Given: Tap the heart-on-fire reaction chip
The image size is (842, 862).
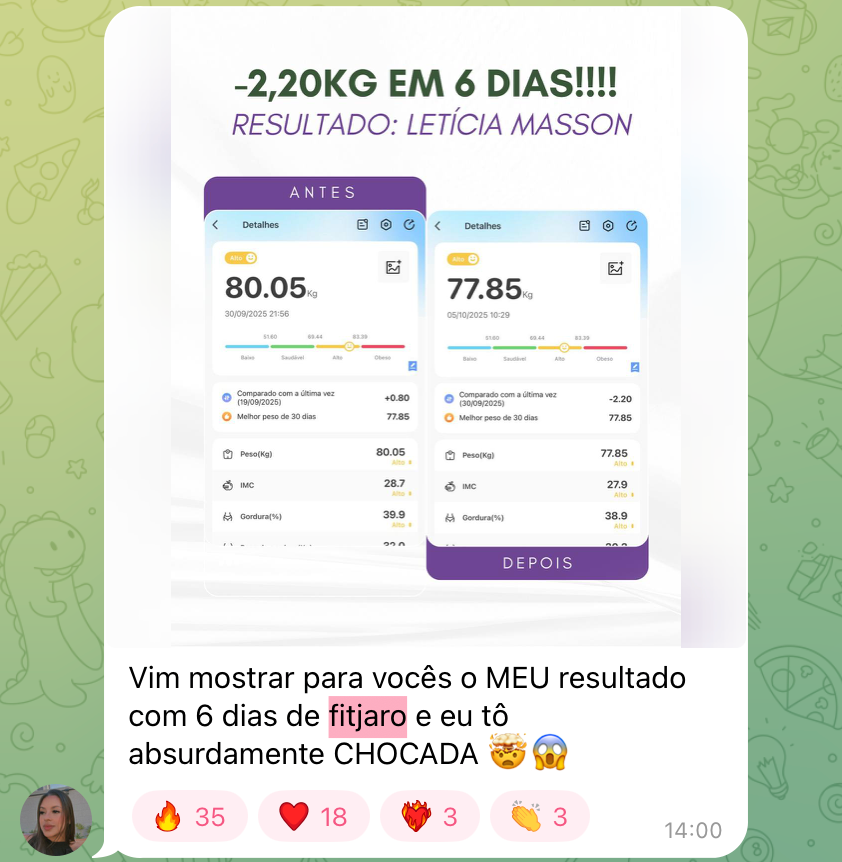Looking at the screenshot, I should click(429, 817).
